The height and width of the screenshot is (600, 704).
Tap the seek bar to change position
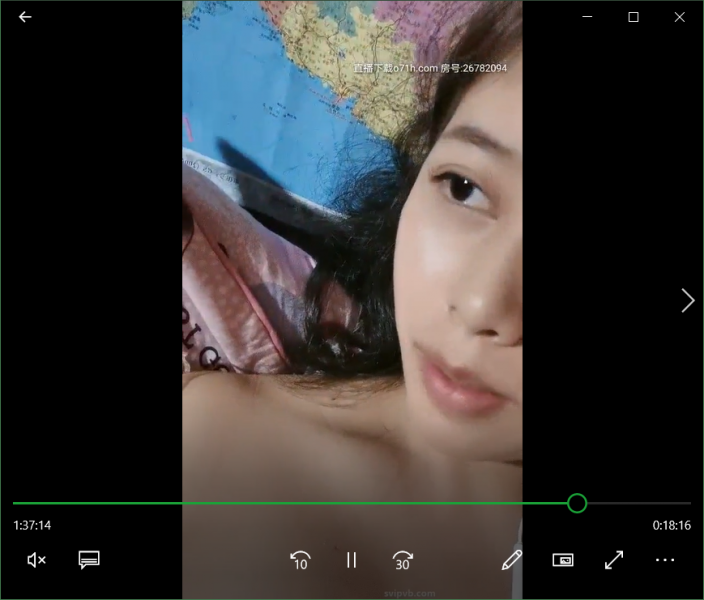click(x=300, y=503)
